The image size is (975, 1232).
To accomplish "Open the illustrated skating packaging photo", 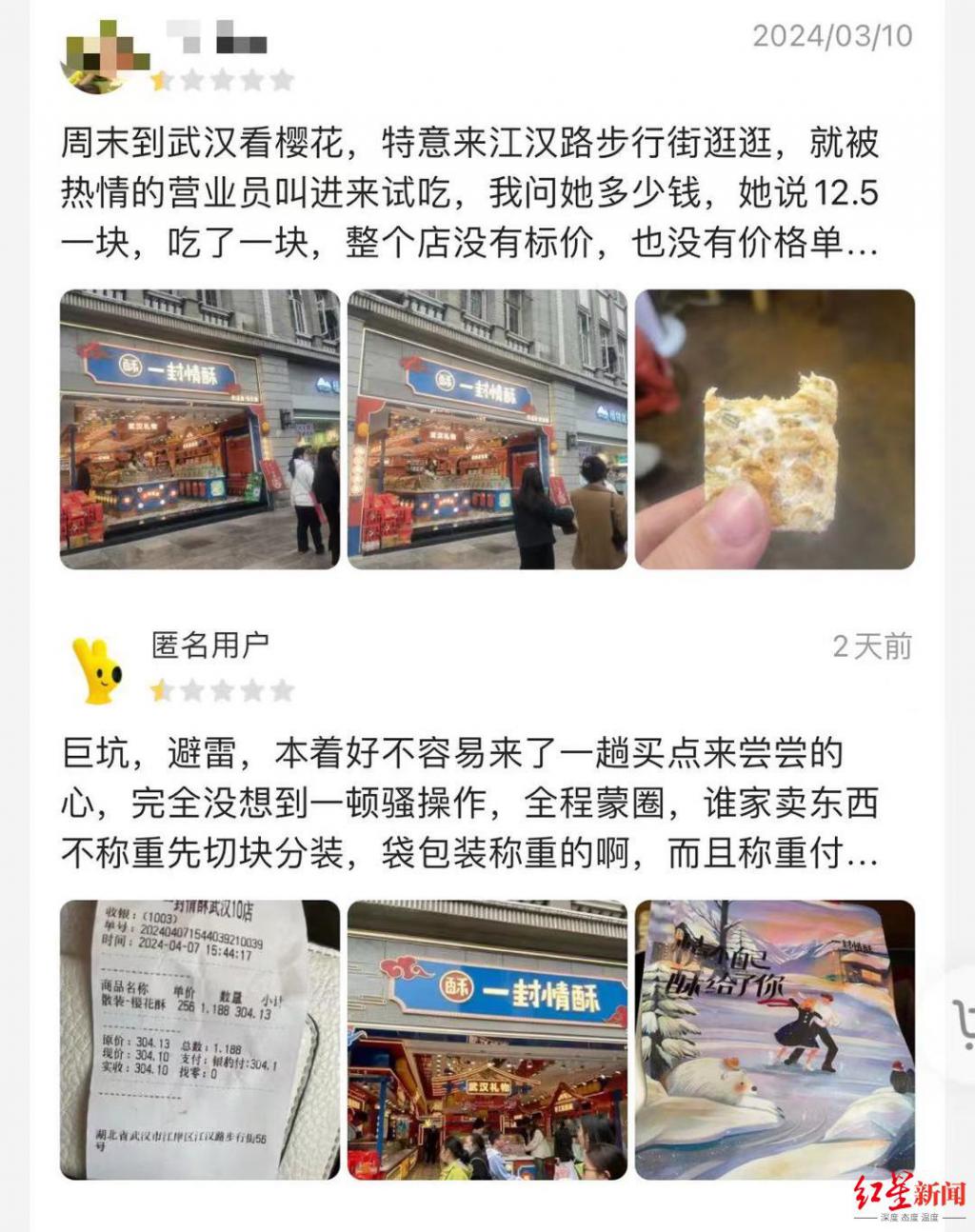I will [x=774, y=1040].
